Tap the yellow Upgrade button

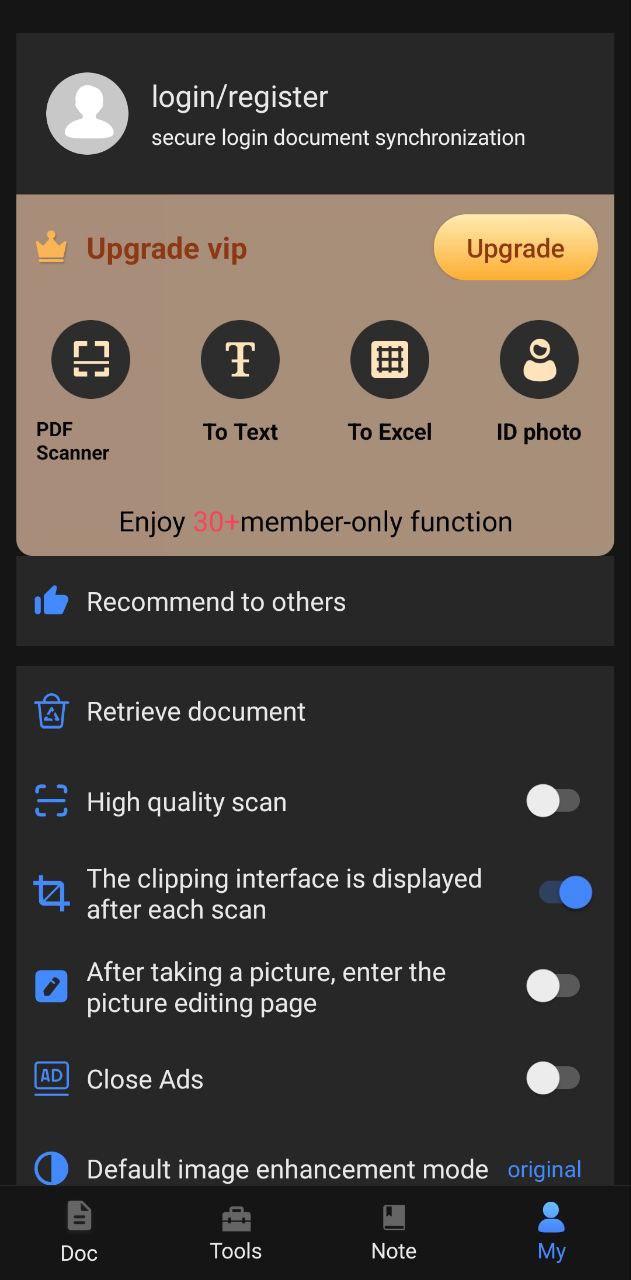516,248
